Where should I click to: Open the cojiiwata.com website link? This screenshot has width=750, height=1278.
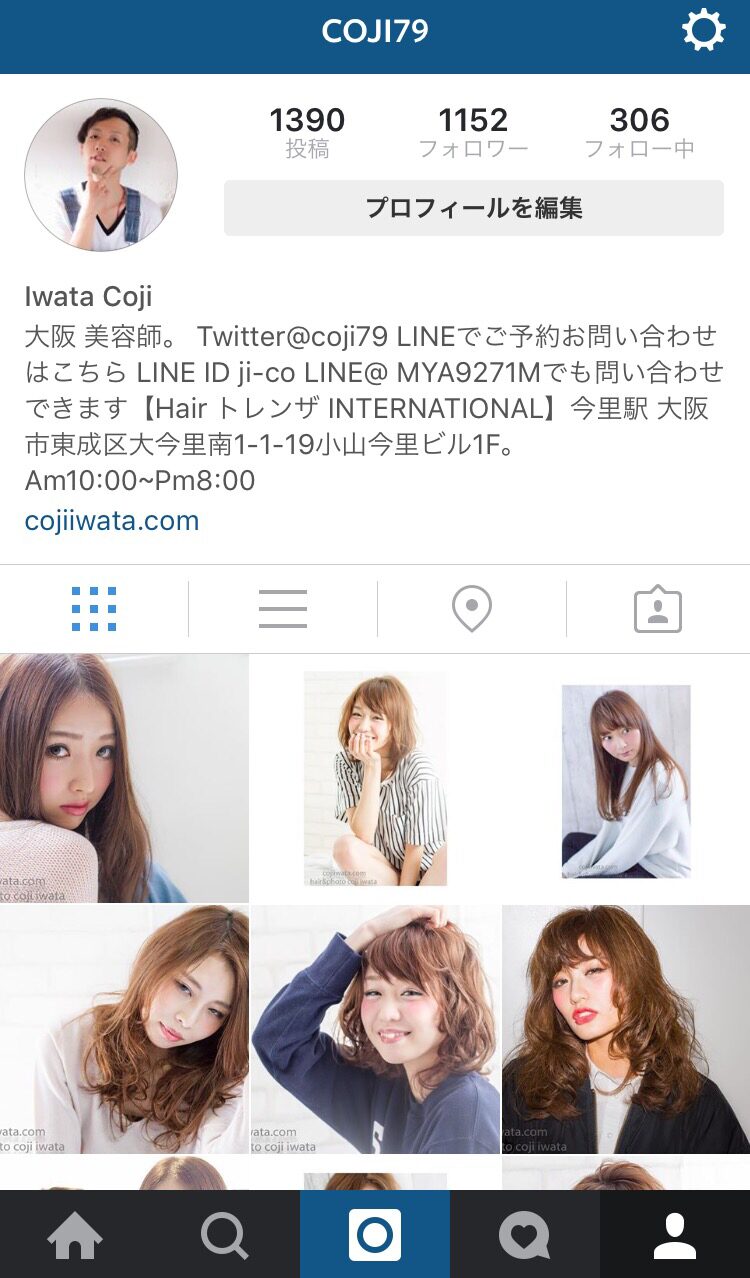coord(112,520)
